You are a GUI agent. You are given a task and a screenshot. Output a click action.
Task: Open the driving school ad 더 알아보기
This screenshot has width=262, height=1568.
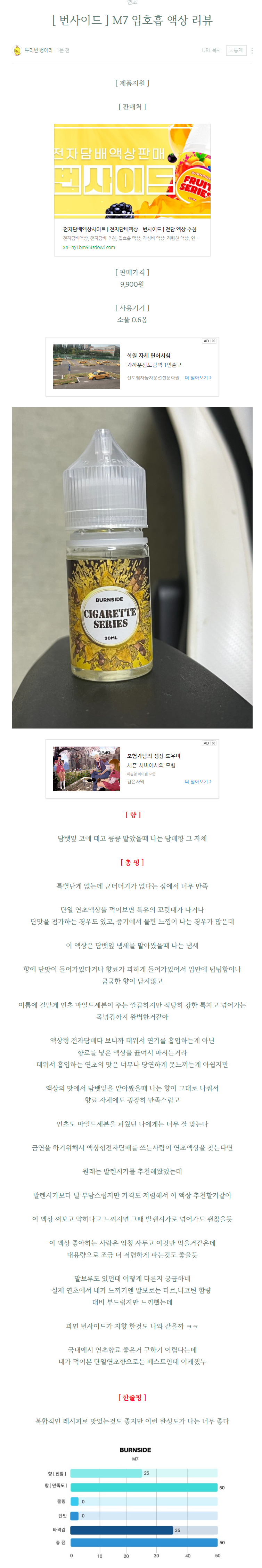198,377
